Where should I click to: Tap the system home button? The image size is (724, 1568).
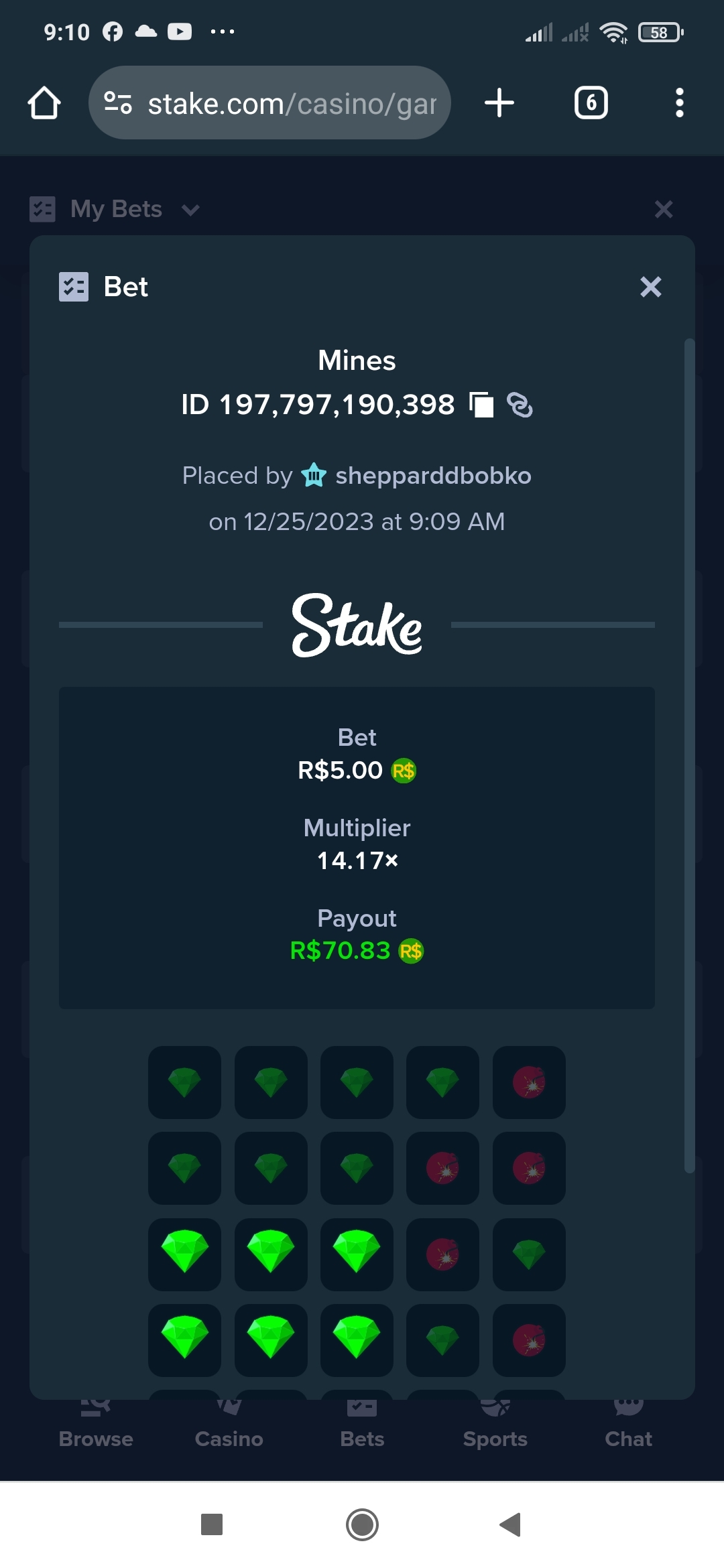(362, 1524)
